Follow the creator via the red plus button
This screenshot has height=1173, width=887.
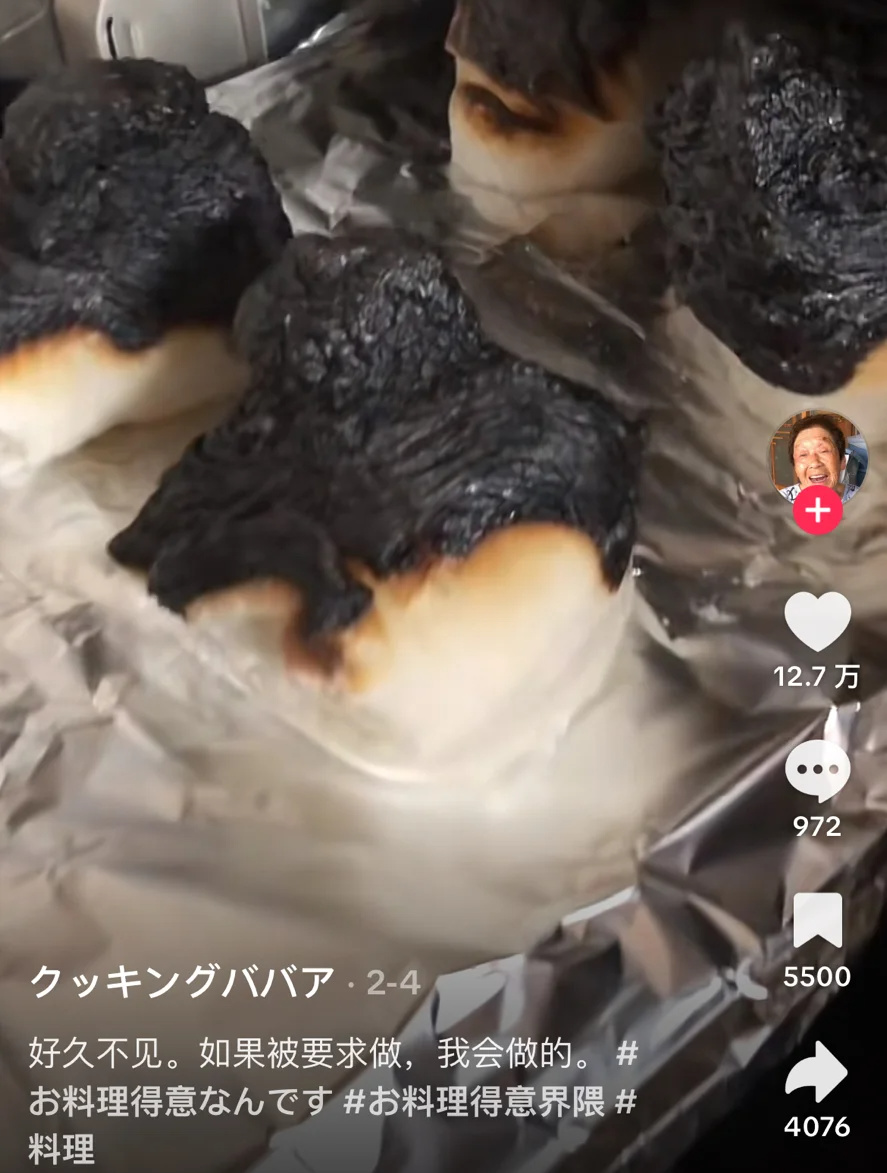coord(817,511)
